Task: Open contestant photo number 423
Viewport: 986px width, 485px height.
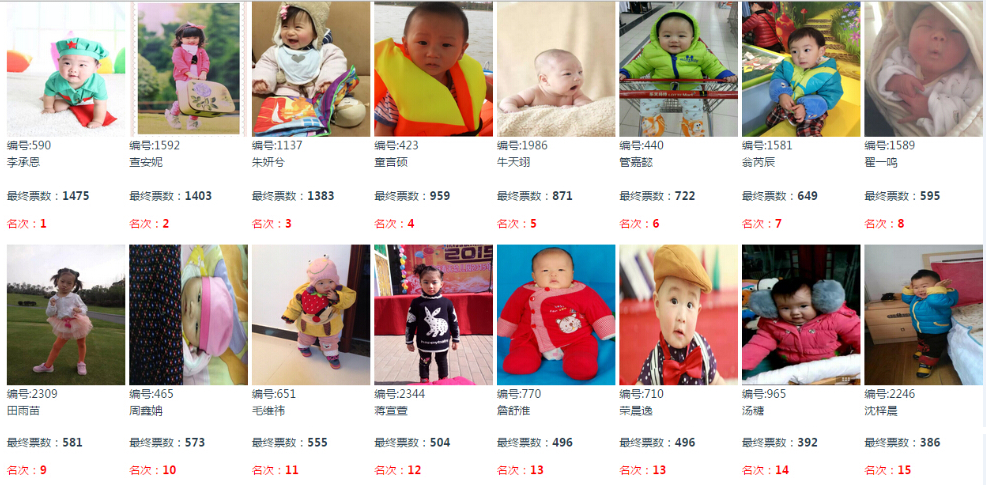Action: [x=433, y=69]
